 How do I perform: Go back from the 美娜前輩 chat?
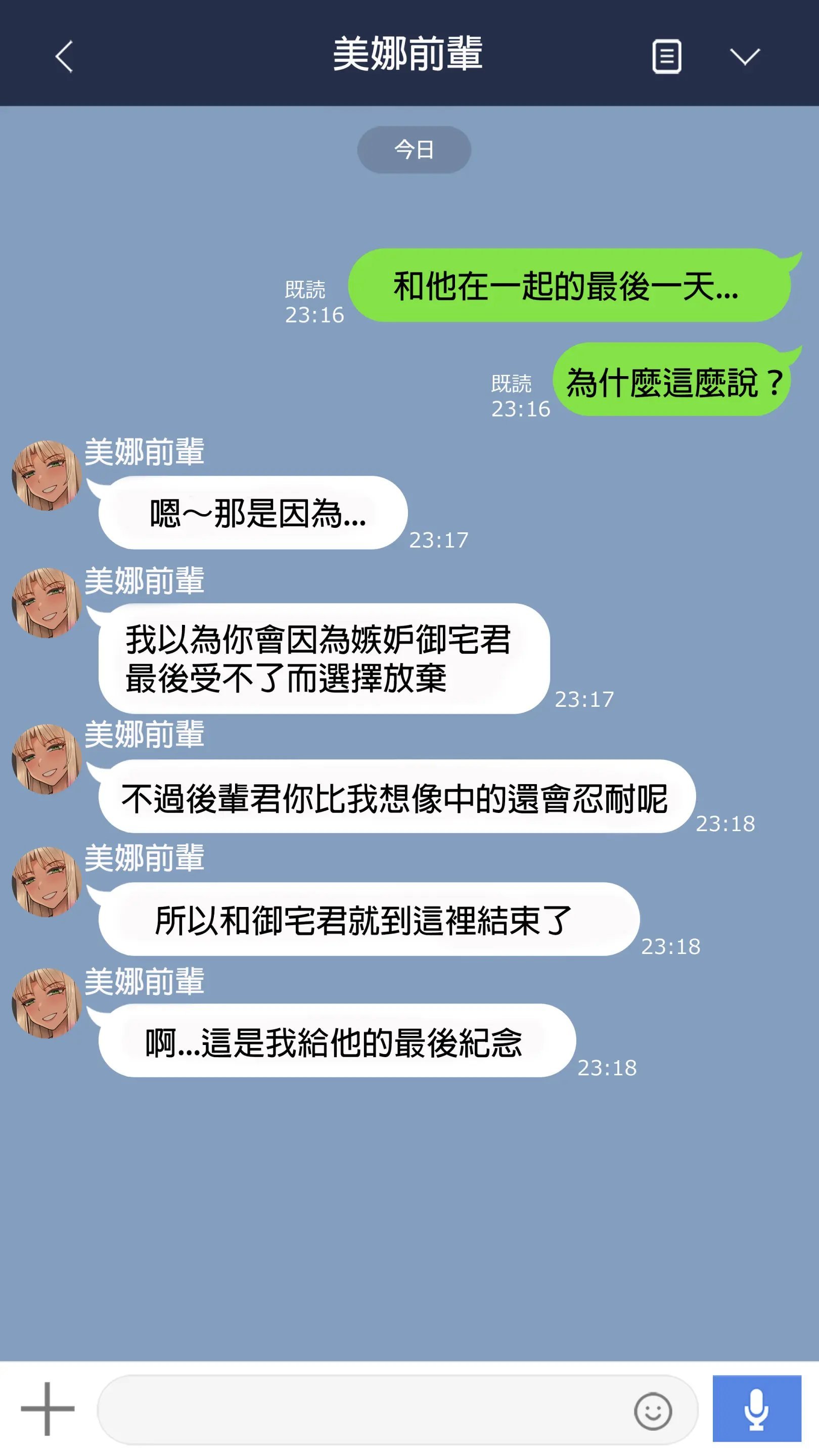pyautogui.click(x=64, y=56)
